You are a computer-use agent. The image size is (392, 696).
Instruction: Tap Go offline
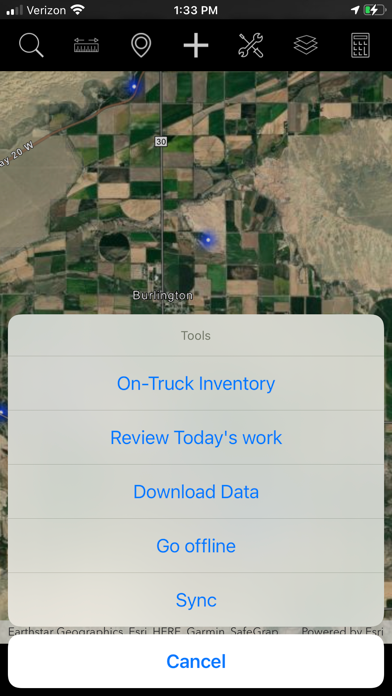[196, 546]
